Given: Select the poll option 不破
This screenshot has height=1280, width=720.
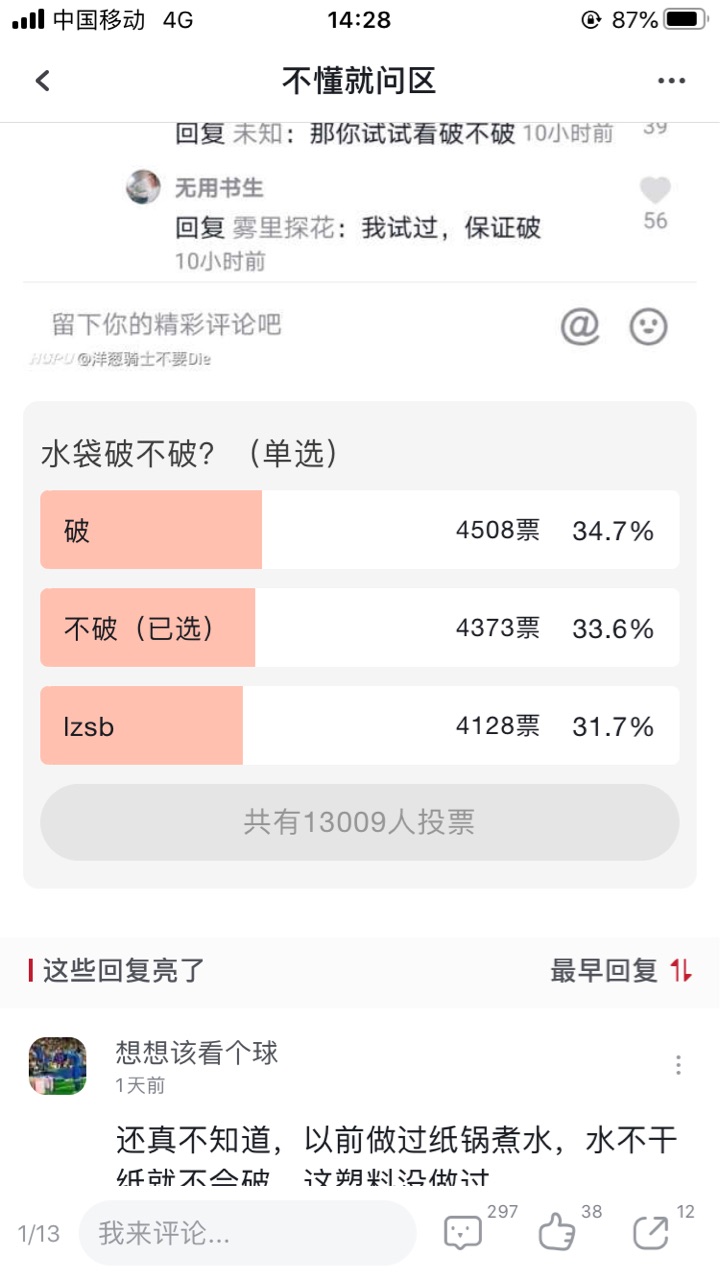Looking at the screenshot, I should (360, 628).
